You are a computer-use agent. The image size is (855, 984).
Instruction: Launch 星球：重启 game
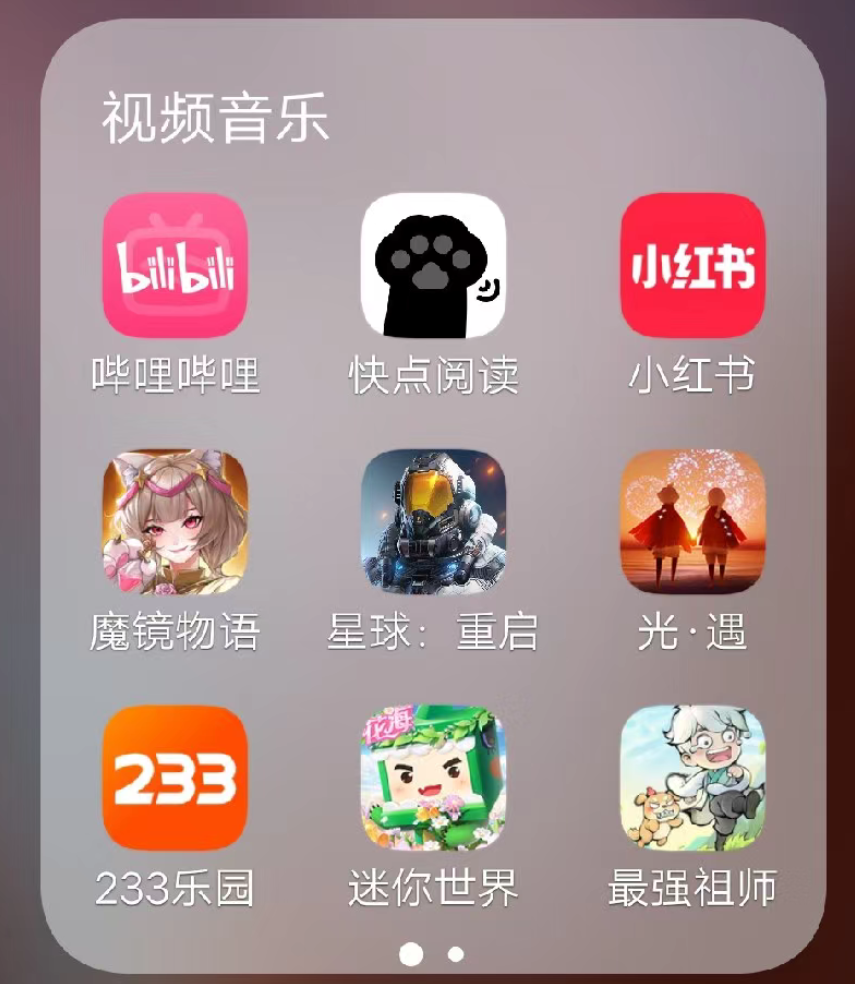[433, 521]
